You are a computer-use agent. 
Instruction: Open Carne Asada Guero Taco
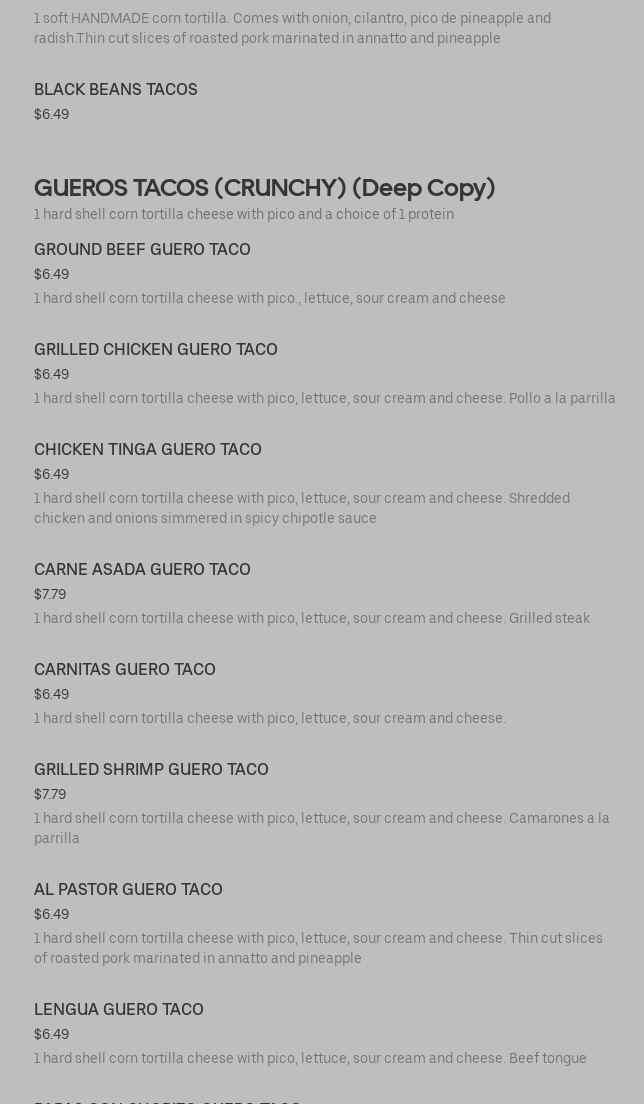tap(142, 570)
